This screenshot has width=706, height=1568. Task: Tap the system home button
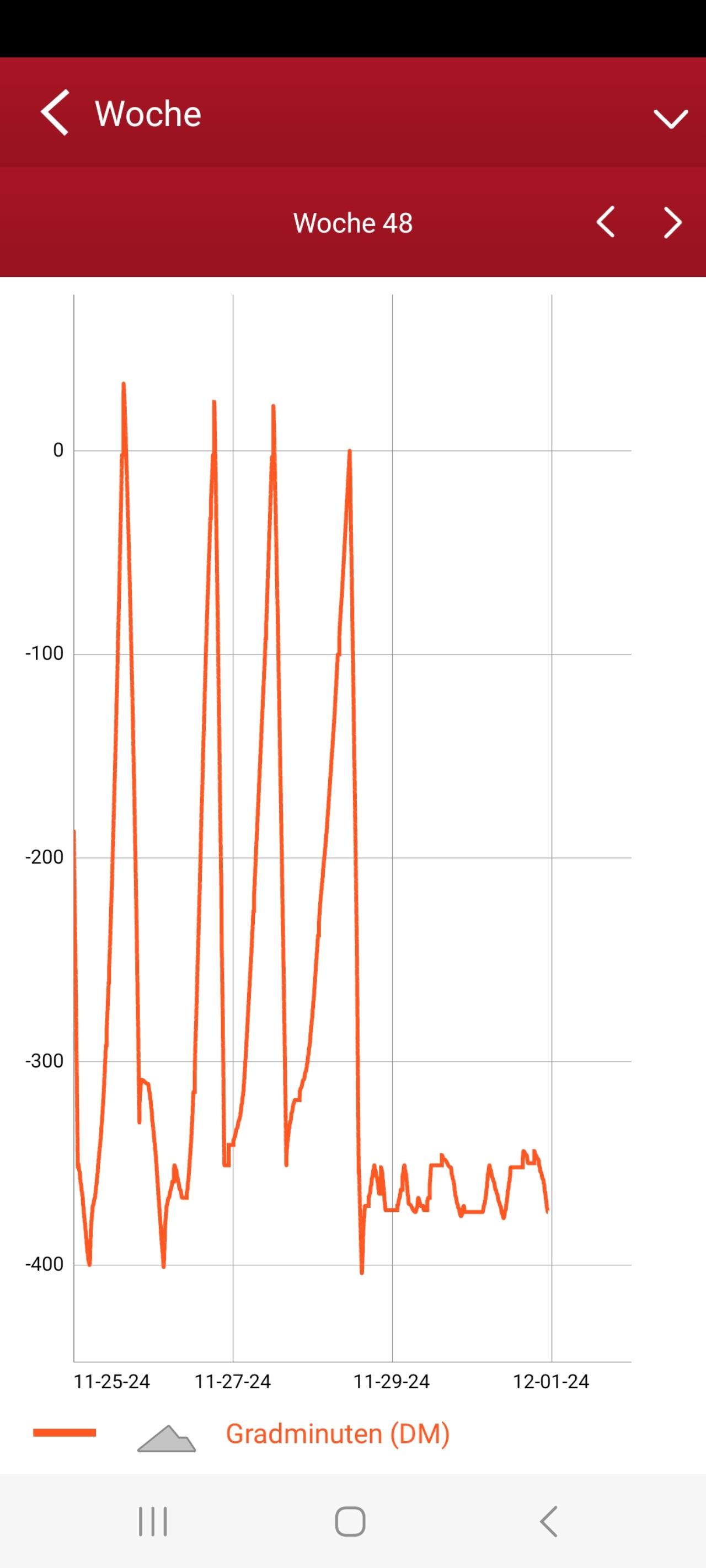tap(350, 1522)
